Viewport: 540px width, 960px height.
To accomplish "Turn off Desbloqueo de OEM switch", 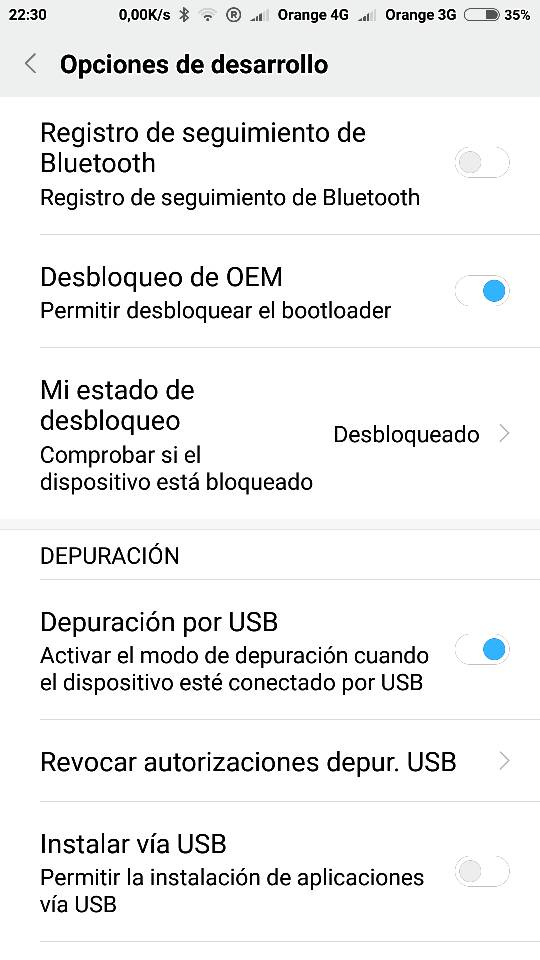I will [482, 291].
